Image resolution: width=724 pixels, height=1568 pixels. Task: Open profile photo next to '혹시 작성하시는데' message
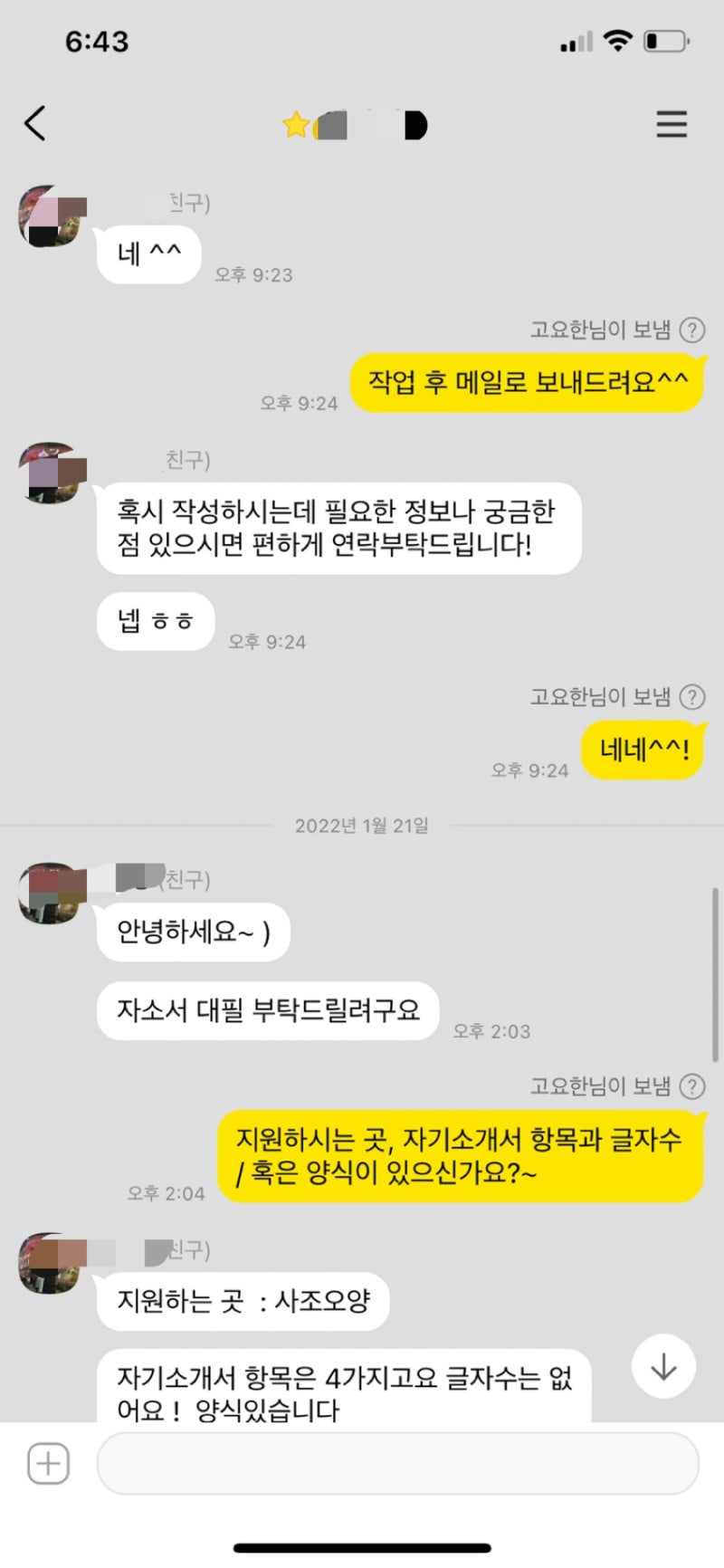pos(51,473)
